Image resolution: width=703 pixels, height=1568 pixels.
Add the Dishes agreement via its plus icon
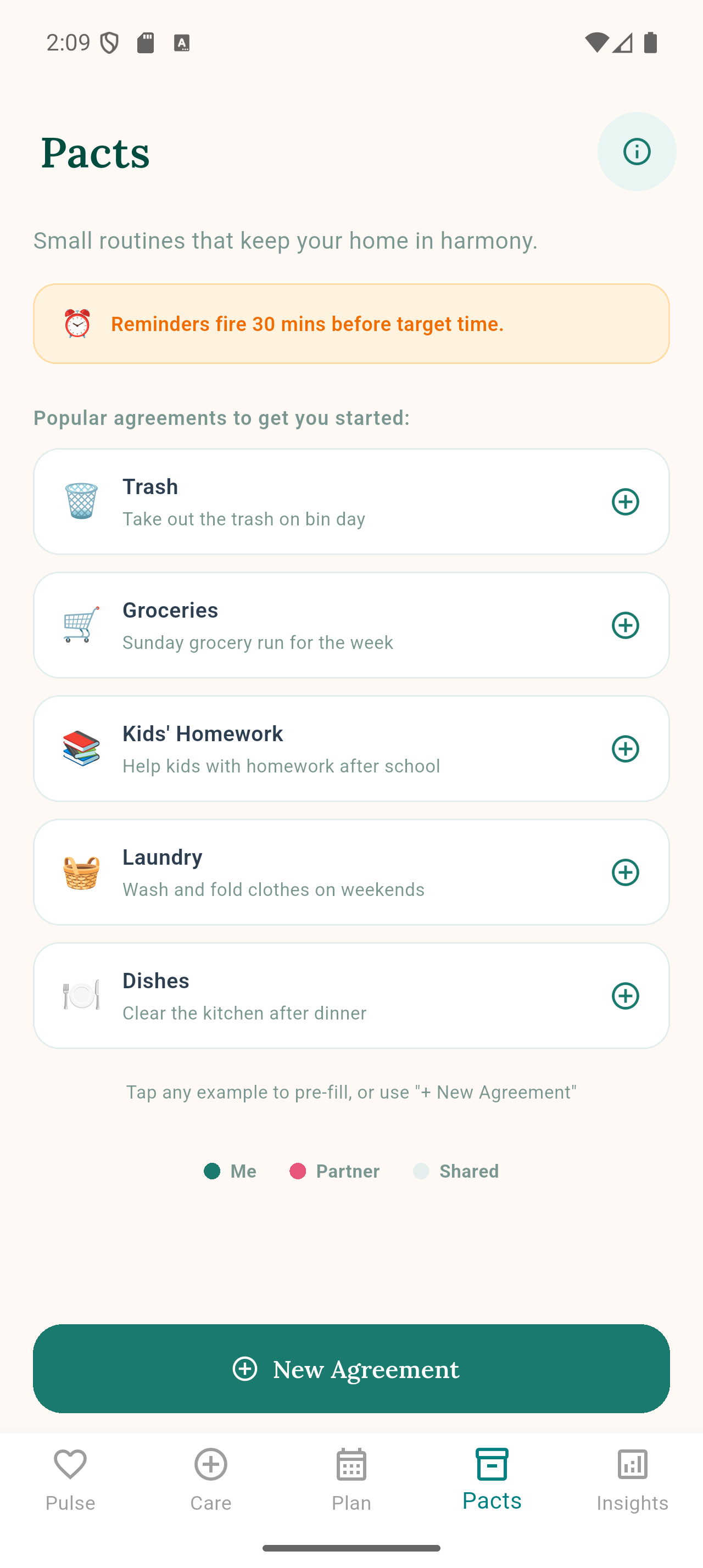(x=625, y=996)
